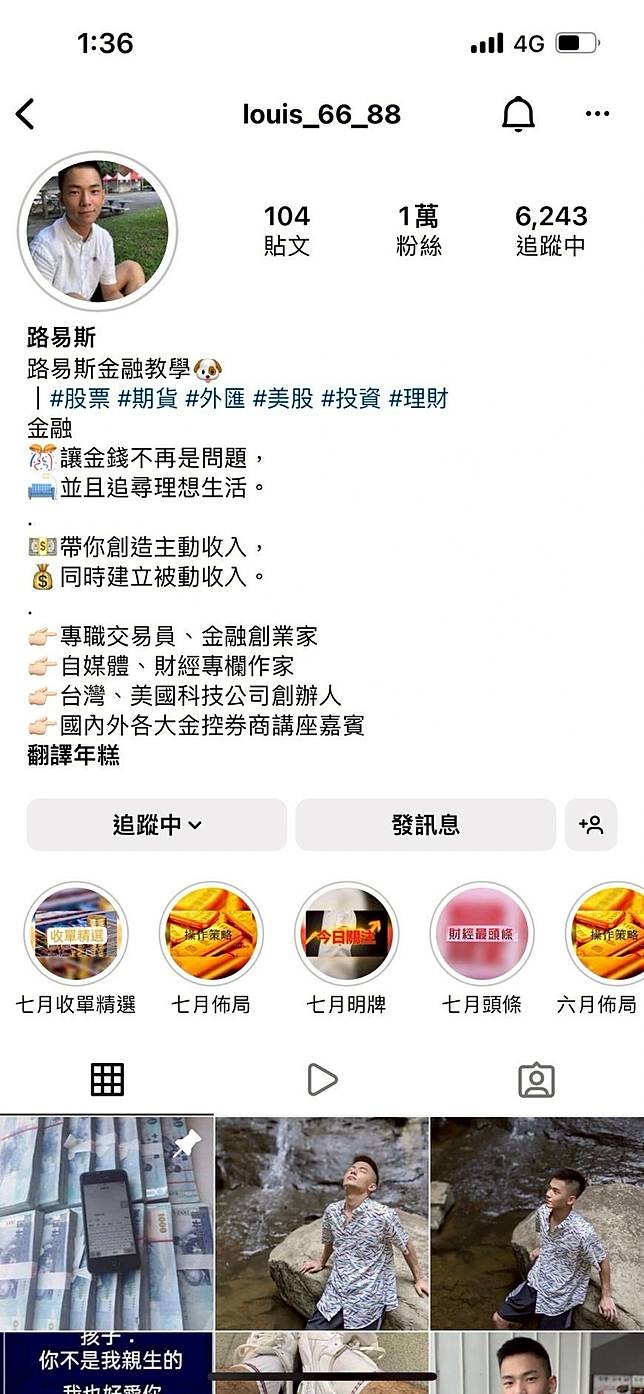The height and width of the screenshot is (1394, 644).
Task: Expand the 追蹤中 following dropdown button
Action: (x=157, y=825)
